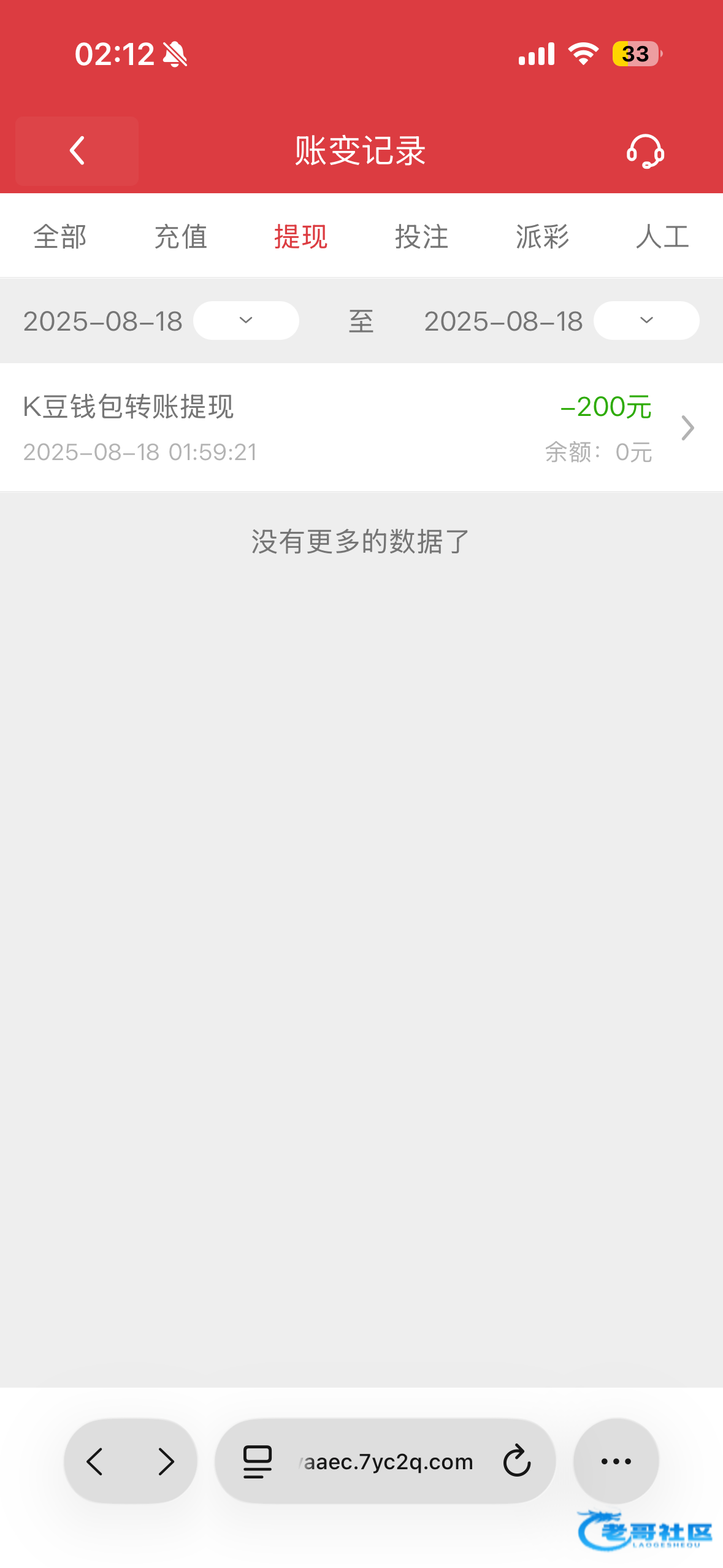Tap the browser forward arrow
The image size is (723, 1568).
(x=166, y=1461)
